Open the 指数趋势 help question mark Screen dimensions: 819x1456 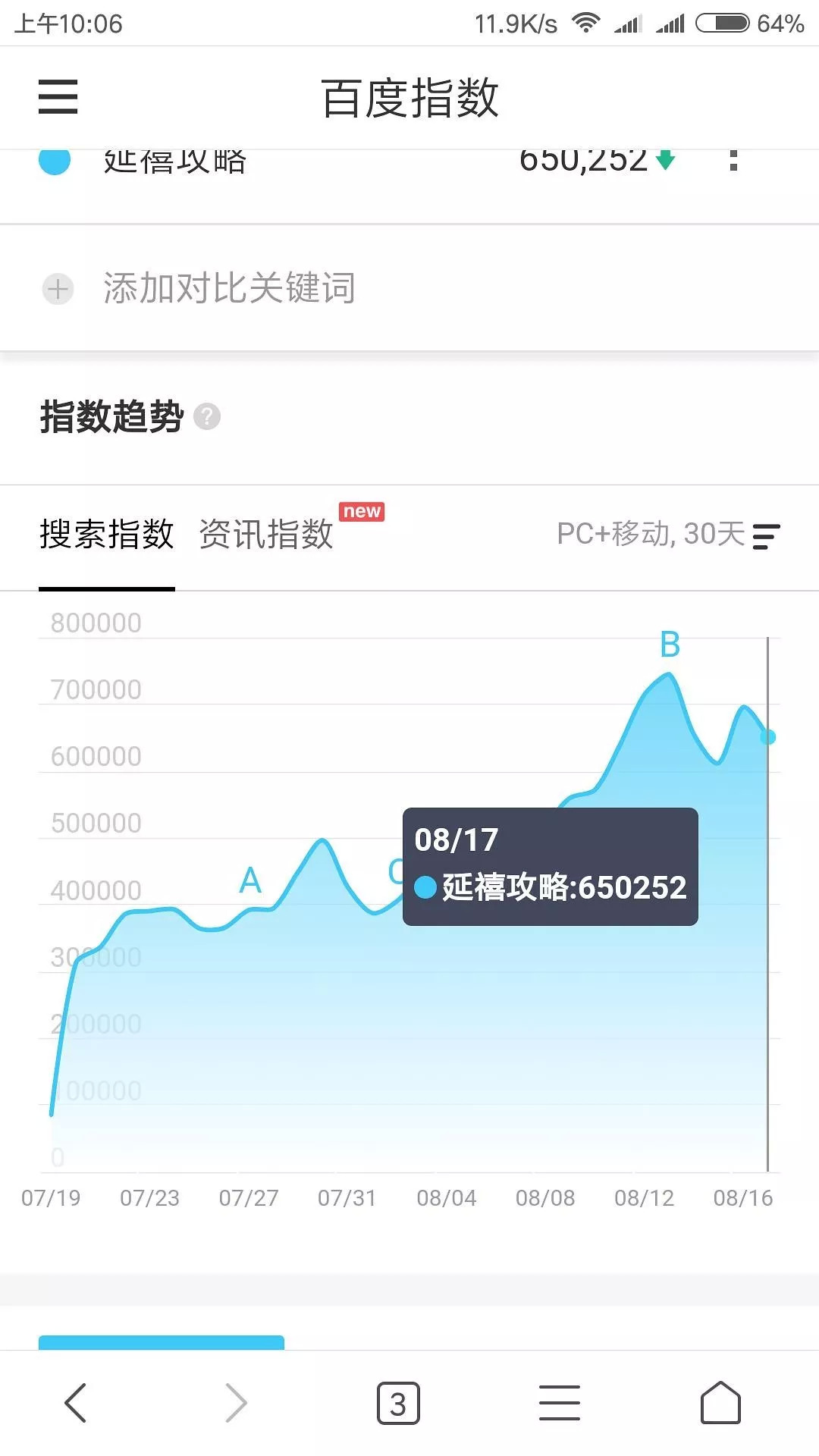coord(206,417)
